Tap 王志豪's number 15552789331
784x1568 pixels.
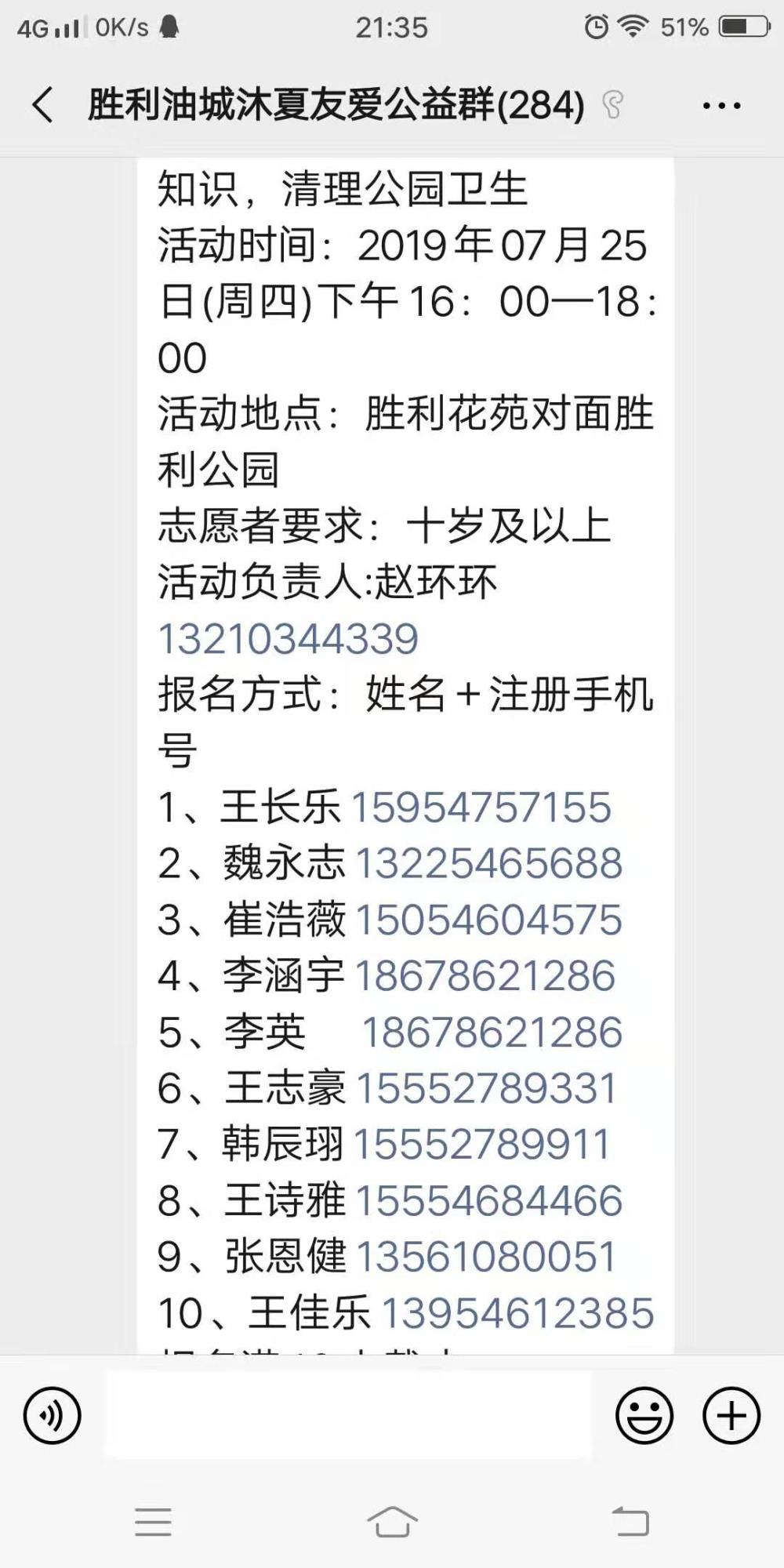(487, 1088)
